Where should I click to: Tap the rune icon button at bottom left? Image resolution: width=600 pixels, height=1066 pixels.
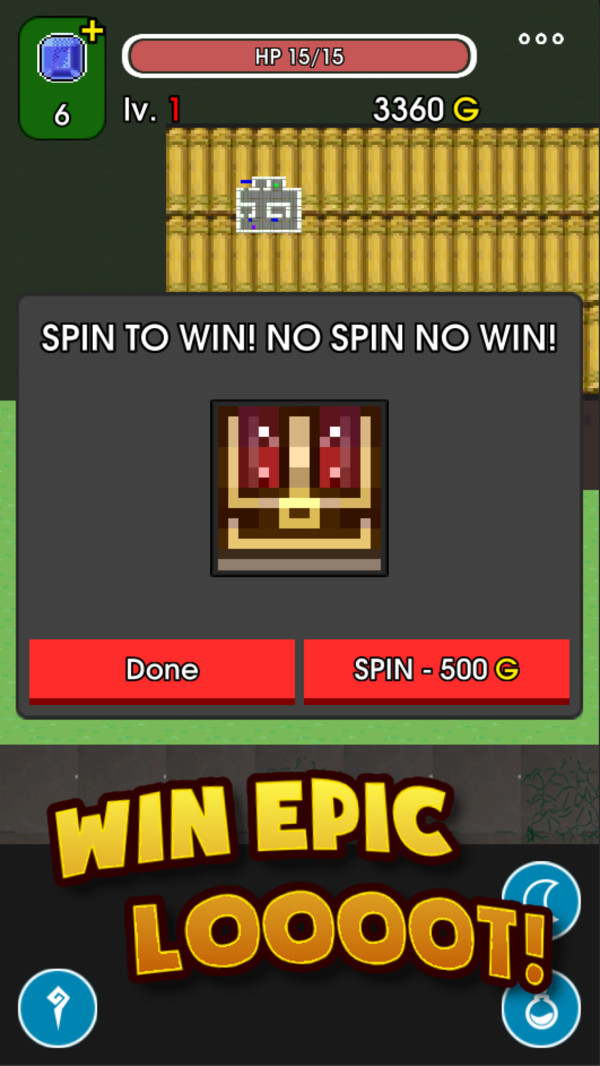click(x=57, y=1008)
